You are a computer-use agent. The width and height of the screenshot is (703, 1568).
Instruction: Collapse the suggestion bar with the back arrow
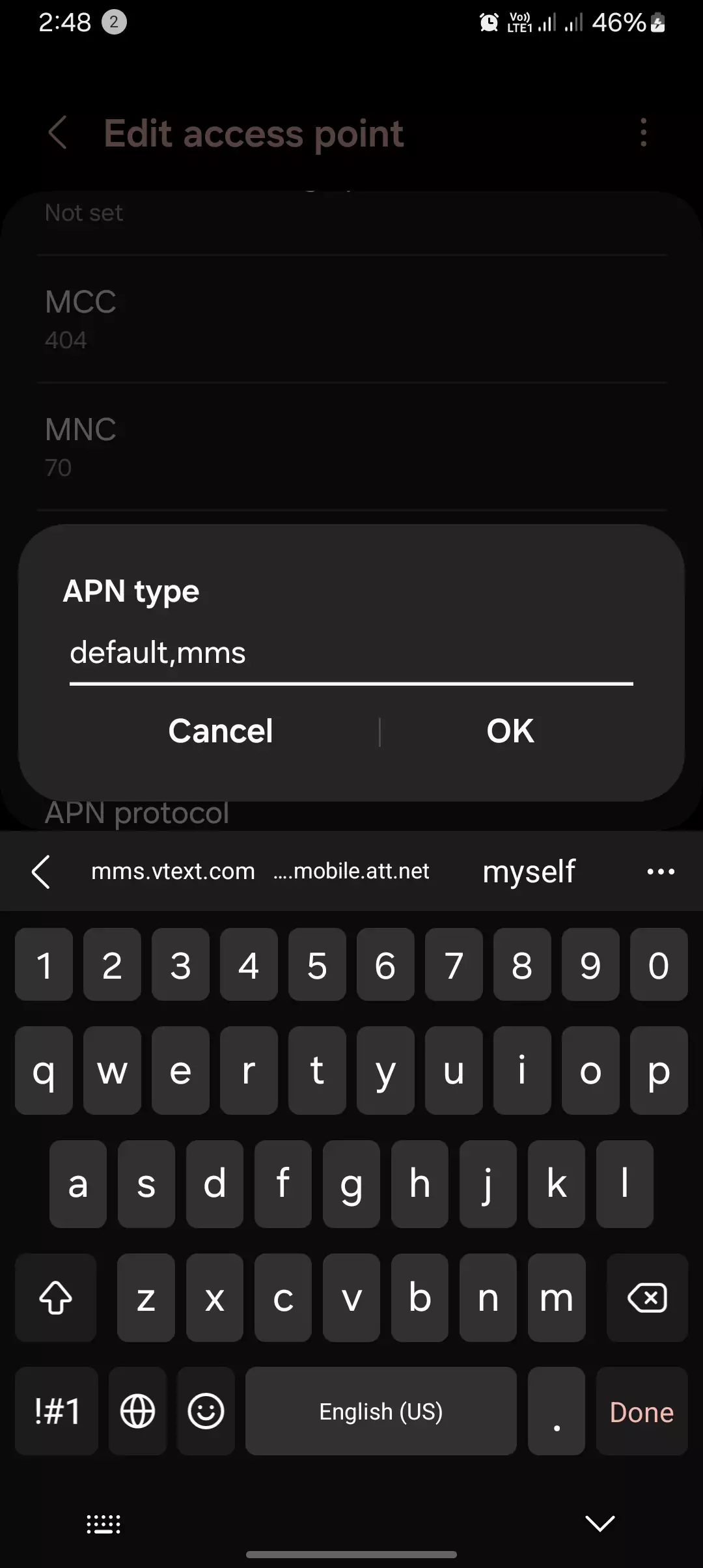[41, 871]
